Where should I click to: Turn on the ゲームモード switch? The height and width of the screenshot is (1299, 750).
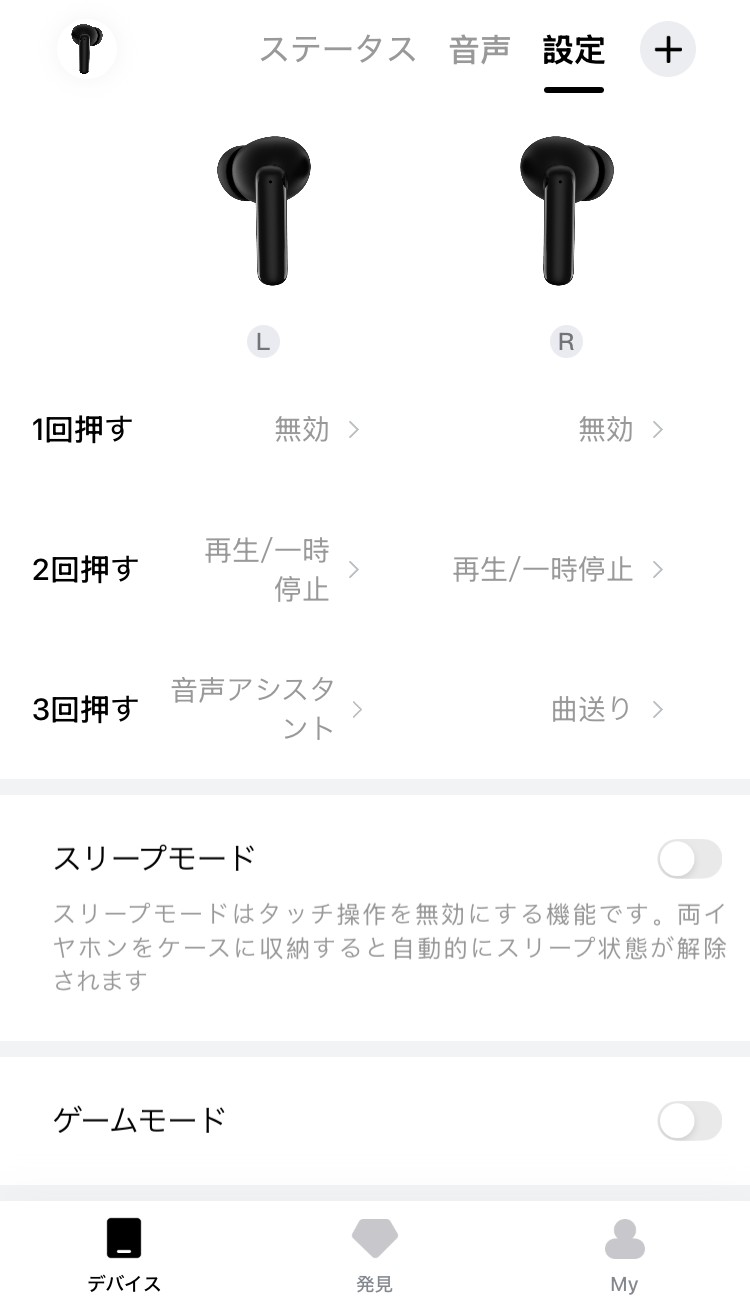[x=690, y=1121]
